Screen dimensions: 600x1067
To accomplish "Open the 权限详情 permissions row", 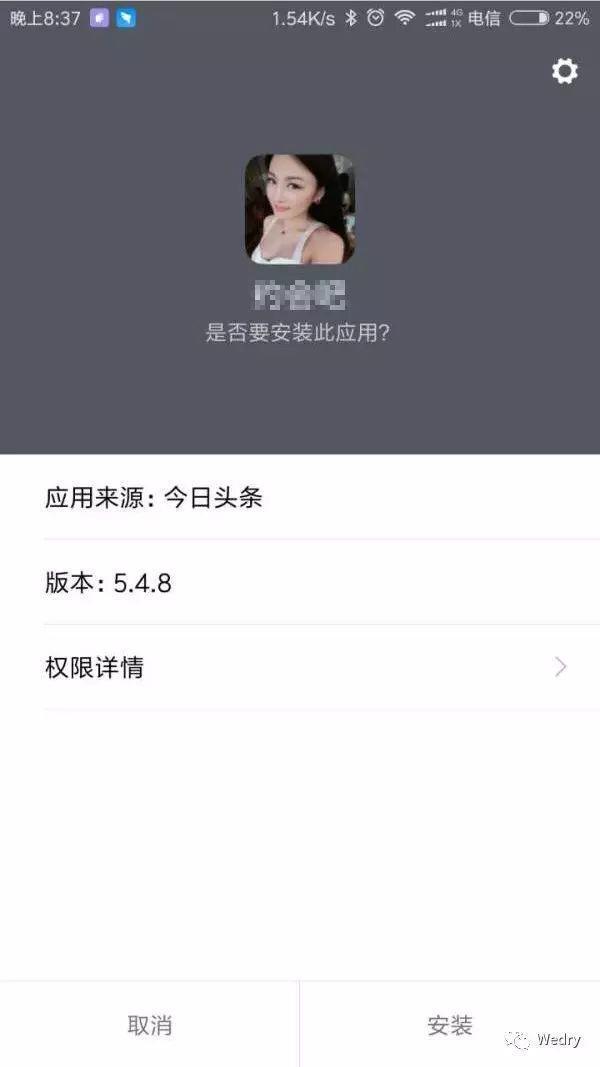I will [x=300, y=667].
